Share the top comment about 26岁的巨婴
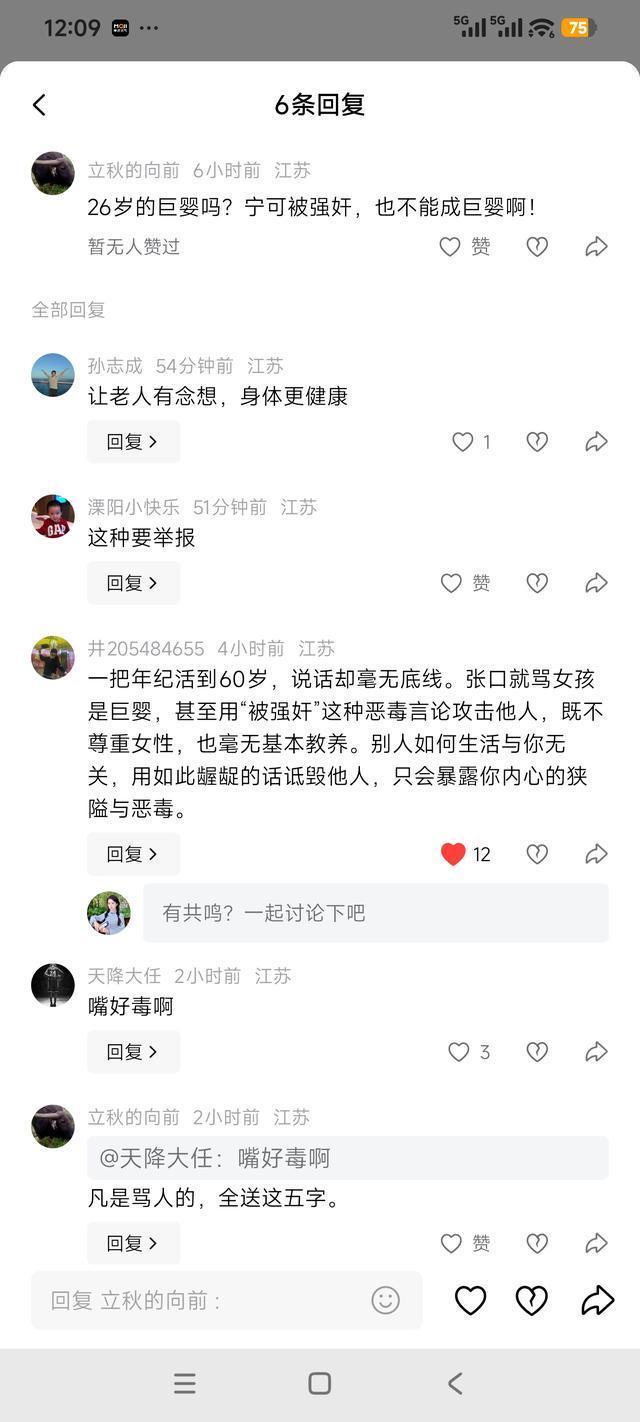 tap(596, 246)
